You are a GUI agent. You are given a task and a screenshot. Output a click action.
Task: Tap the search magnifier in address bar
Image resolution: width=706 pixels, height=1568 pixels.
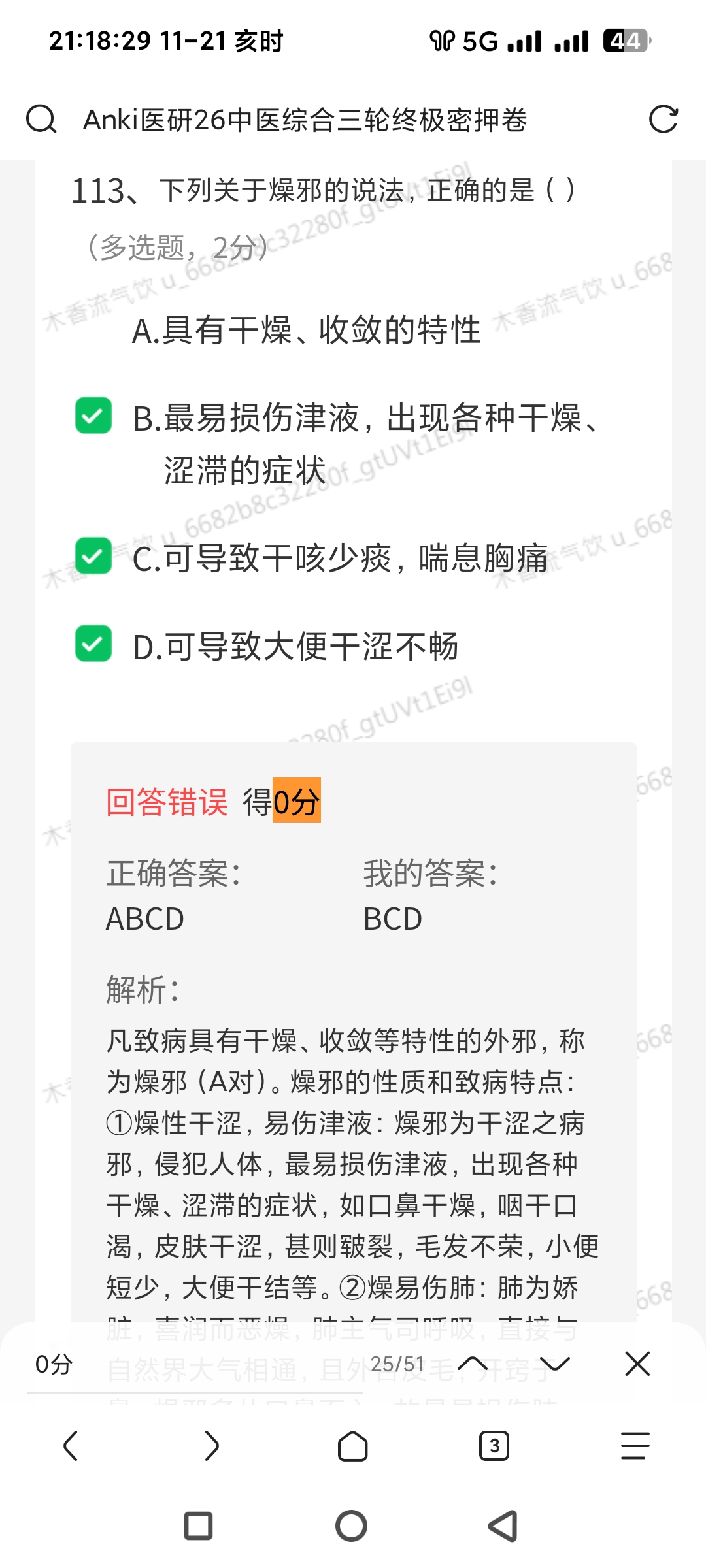(41, 120)
